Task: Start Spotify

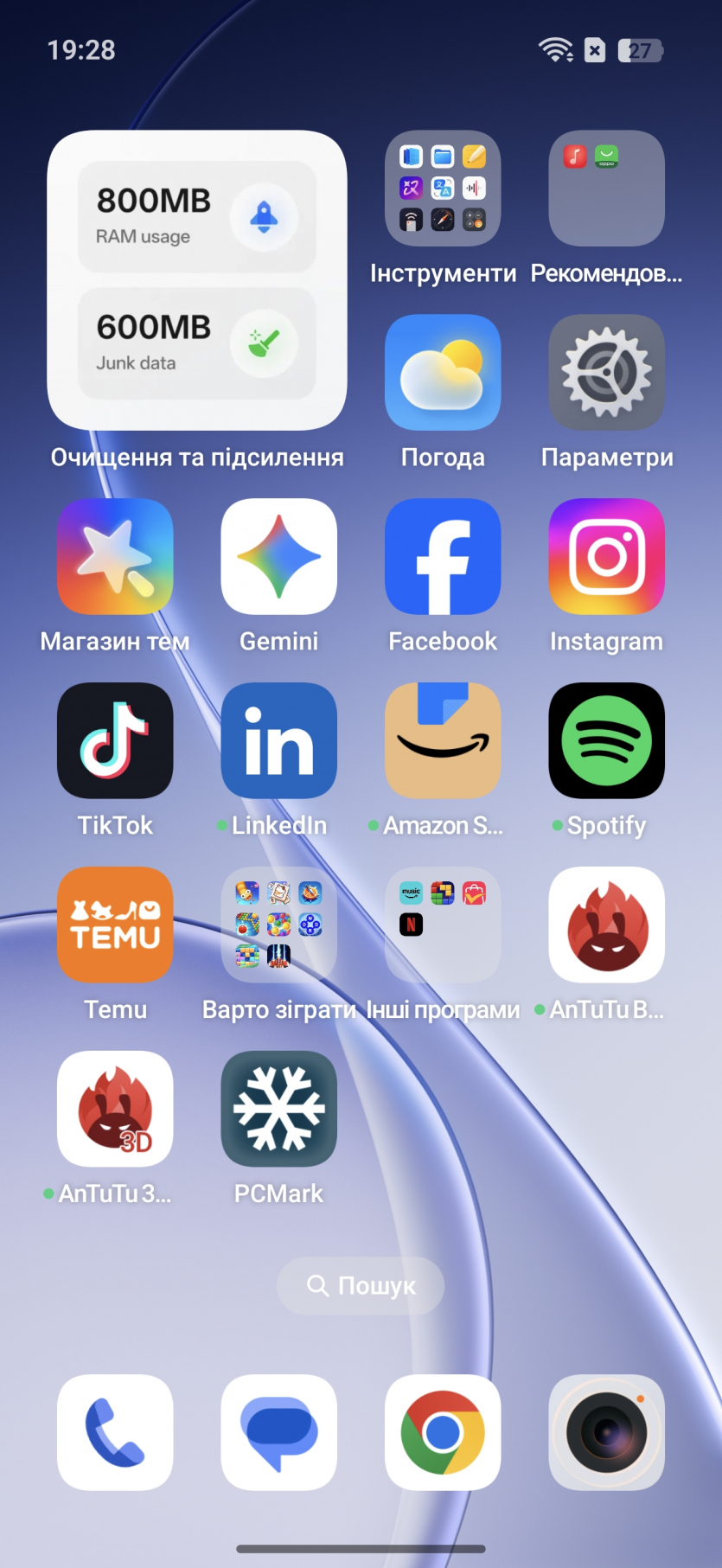Action: click(606, 741)
